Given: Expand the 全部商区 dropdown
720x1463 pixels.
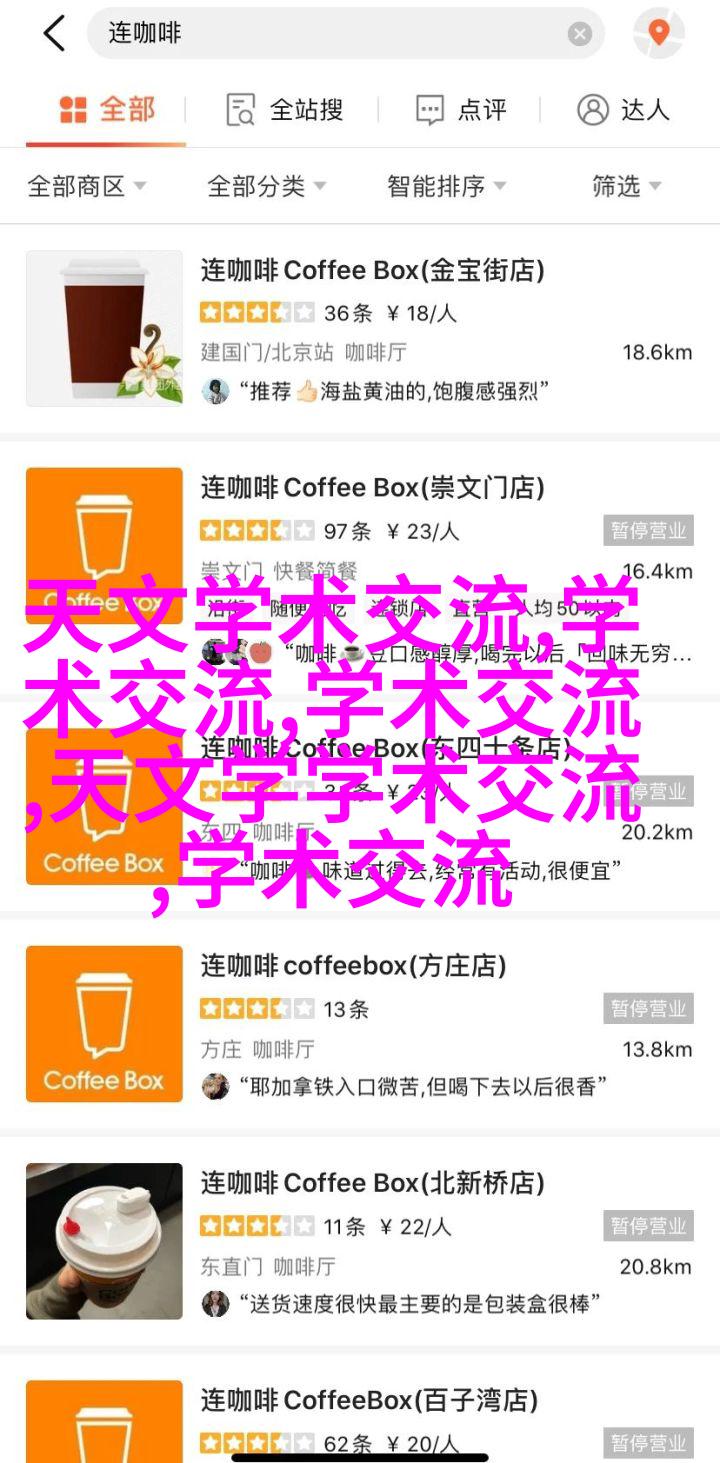Looking at the screenshot, I should [x=87, y=186].
